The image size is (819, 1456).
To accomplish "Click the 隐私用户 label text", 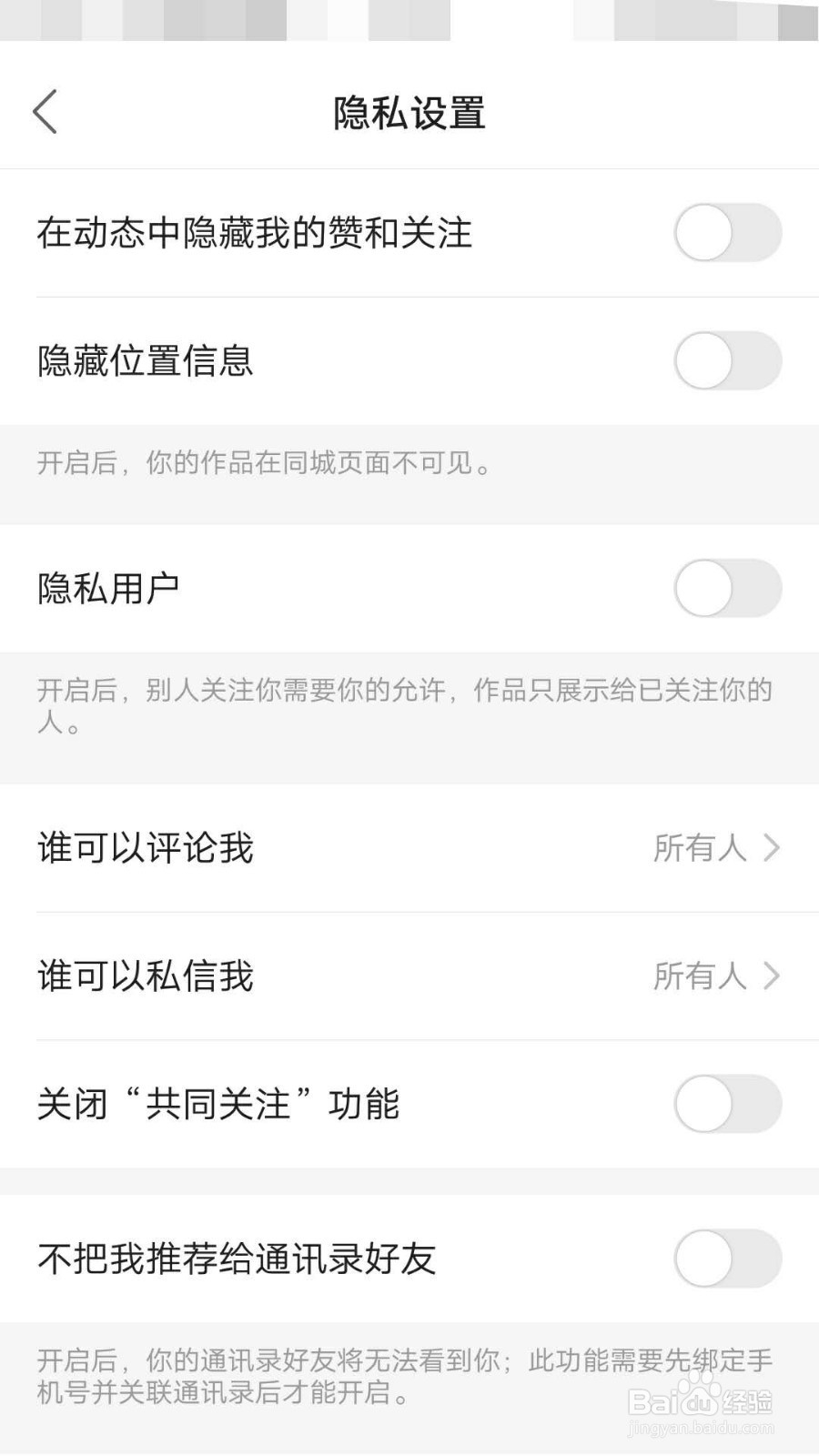I will (109, 588).
